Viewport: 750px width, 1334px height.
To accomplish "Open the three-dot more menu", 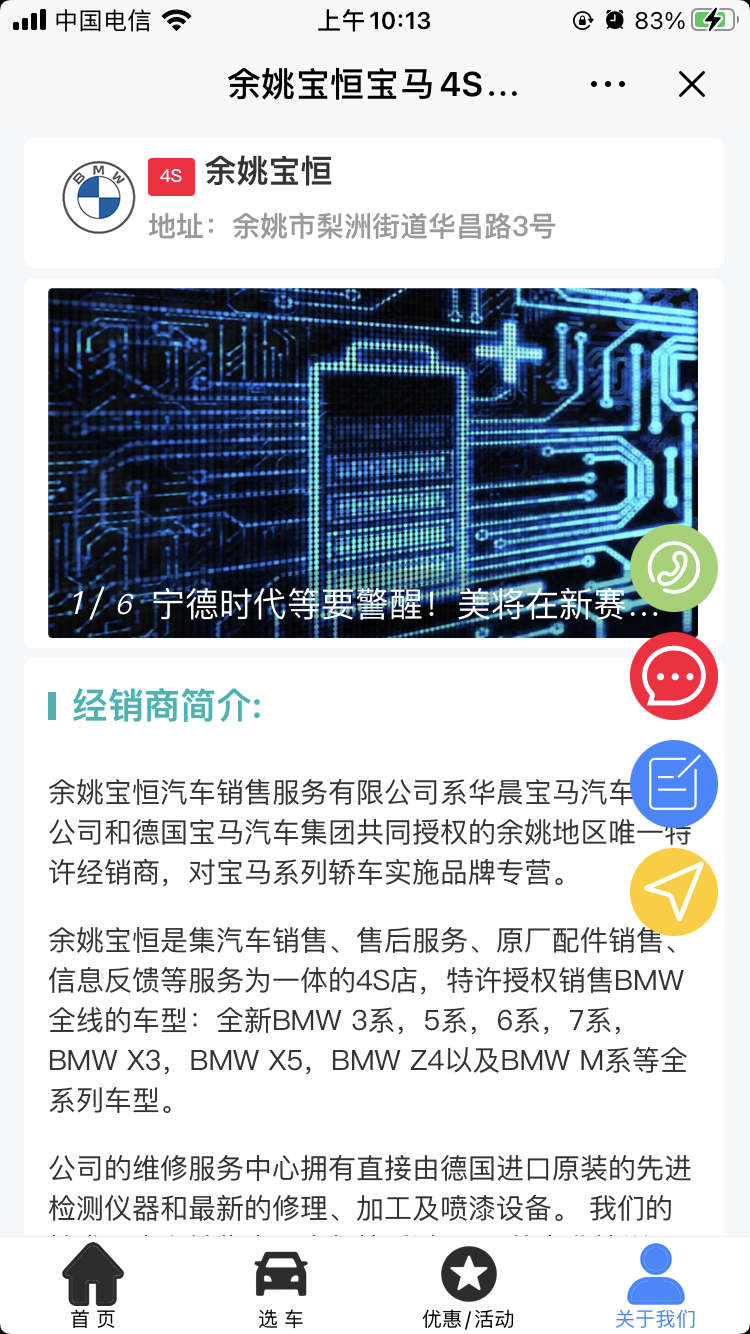I will (608, 84).
